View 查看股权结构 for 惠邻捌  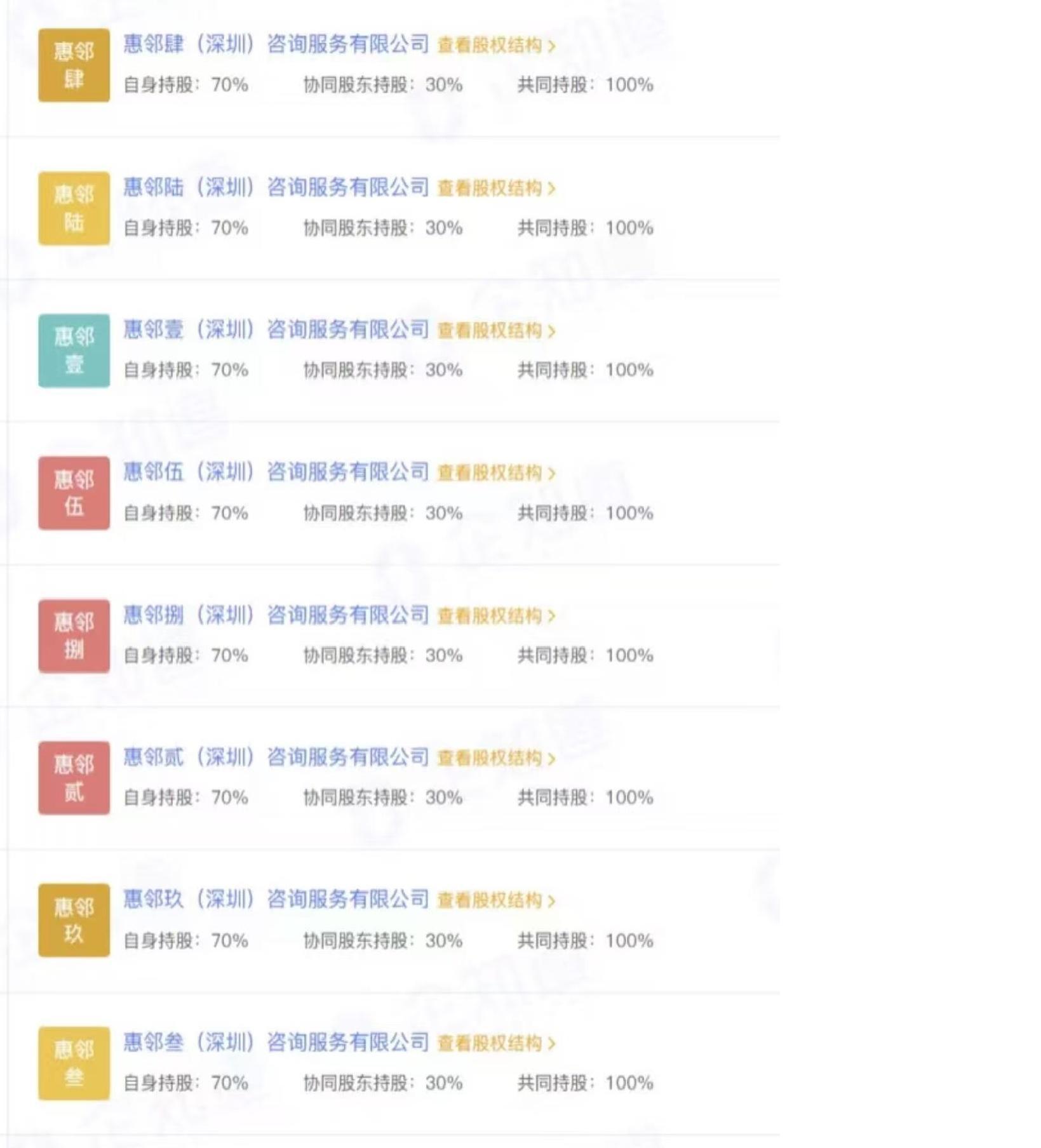[x=496, y=616]
